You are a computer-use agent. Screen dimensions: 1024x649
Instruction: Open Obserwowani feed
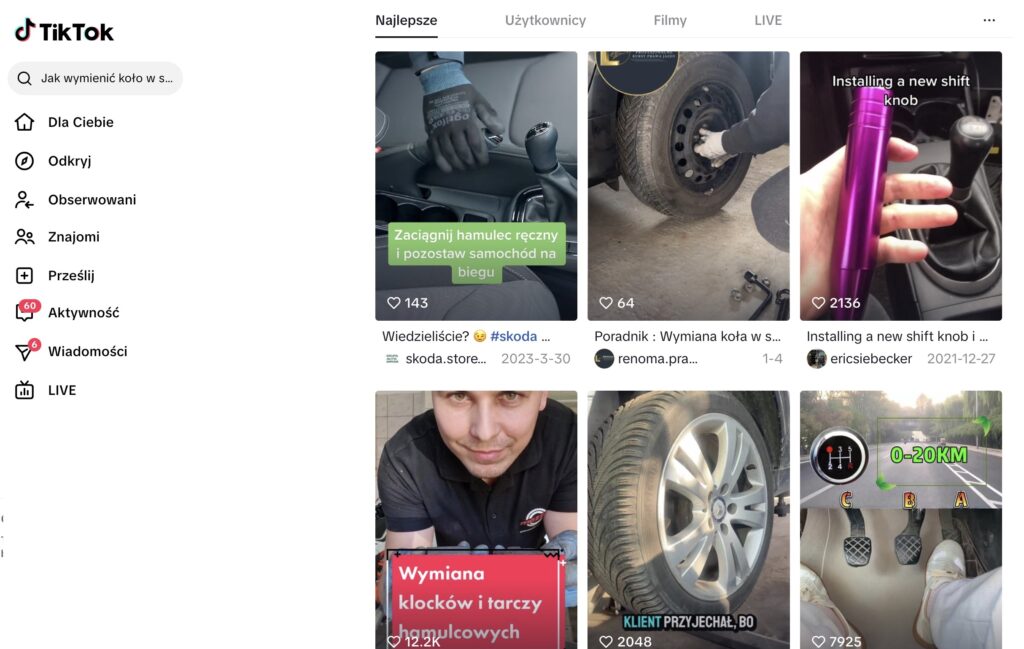coord(91,200)
